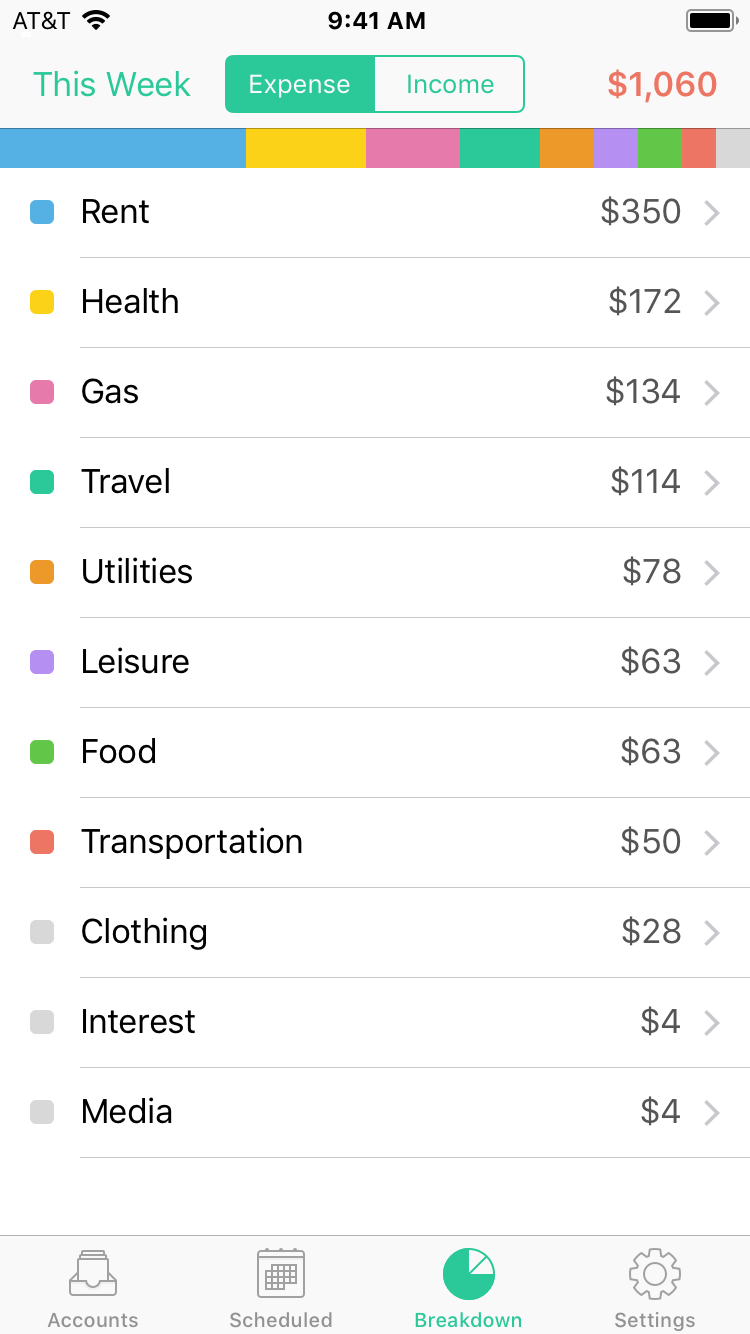The width and height of the screenshot is (750, 1334).
Task: Open the Media category
Action: click(375, 1112)
